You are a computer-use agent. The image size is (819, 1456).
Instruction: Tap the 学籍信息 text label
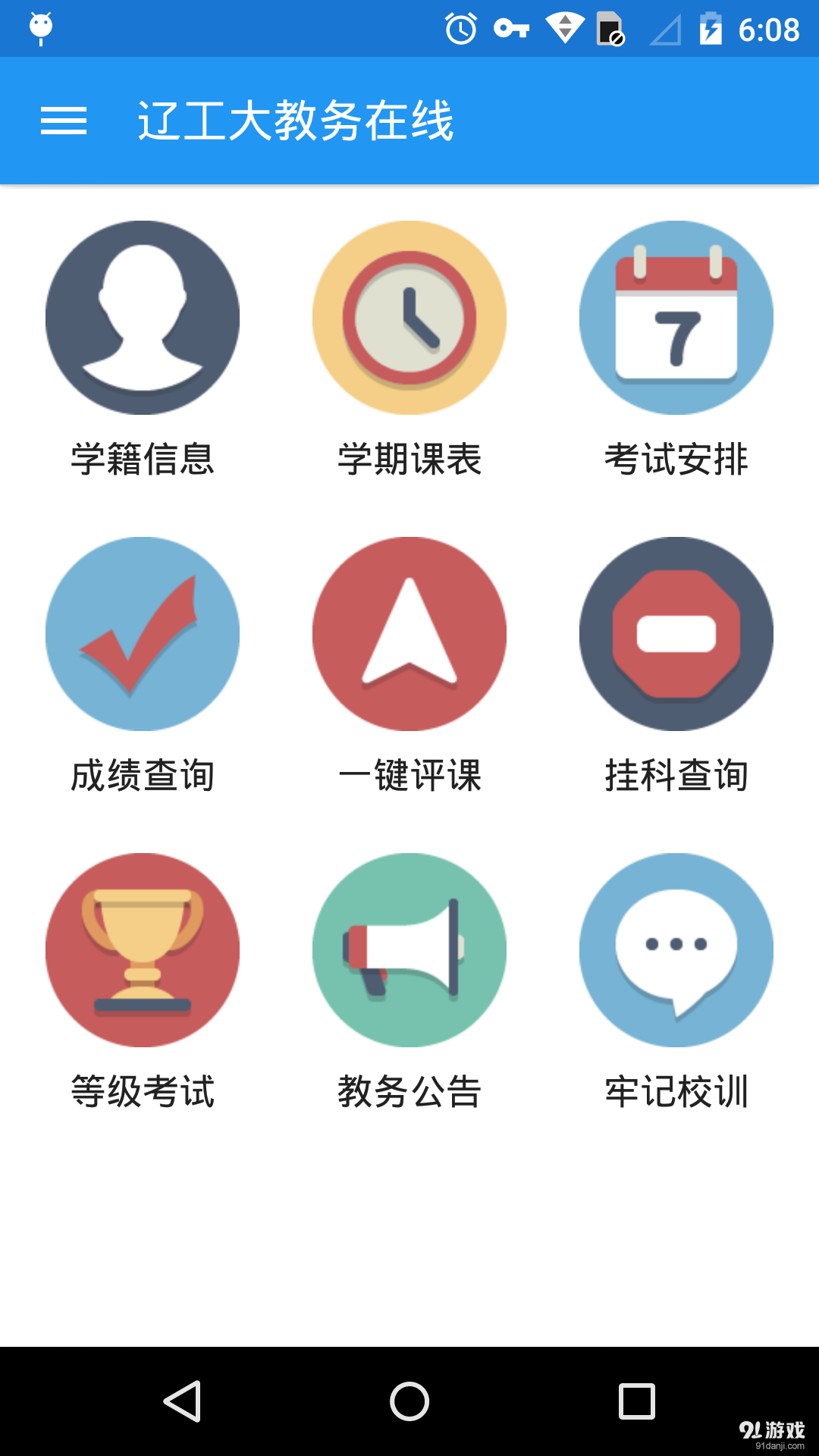[143, 457]
